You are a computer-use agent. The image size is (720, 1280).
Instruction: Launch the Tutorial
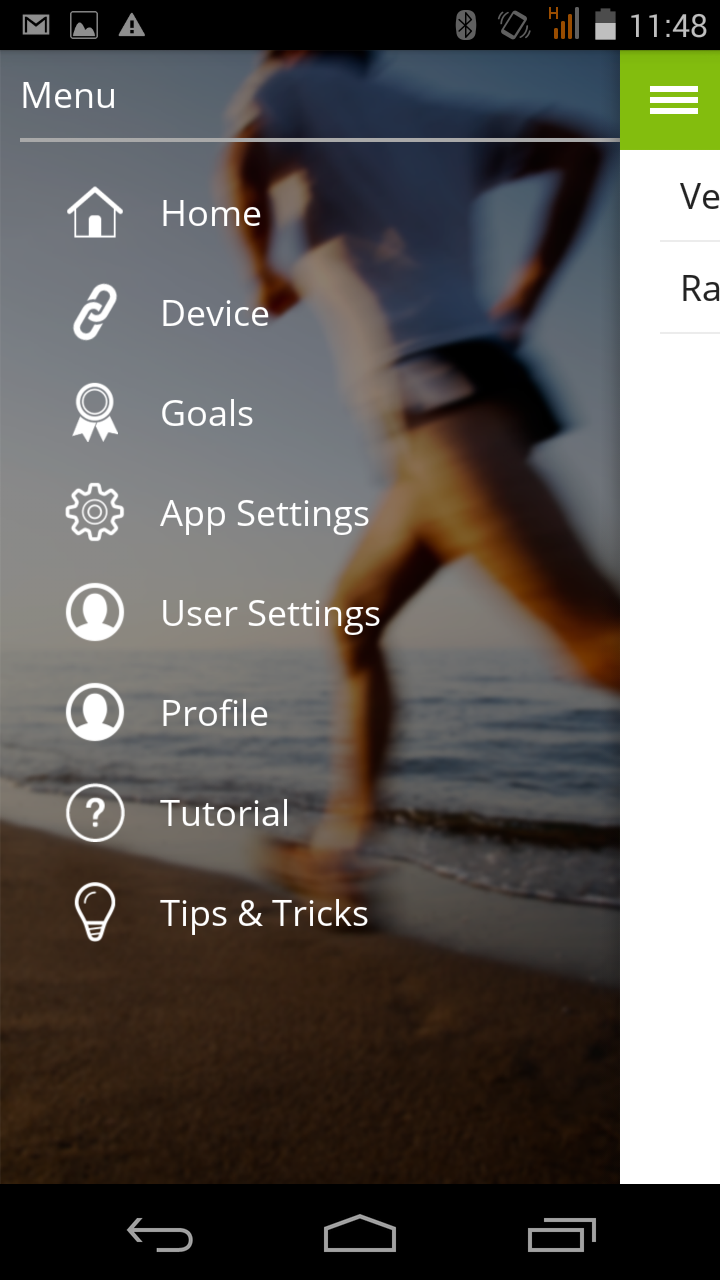tap(310, 813)
